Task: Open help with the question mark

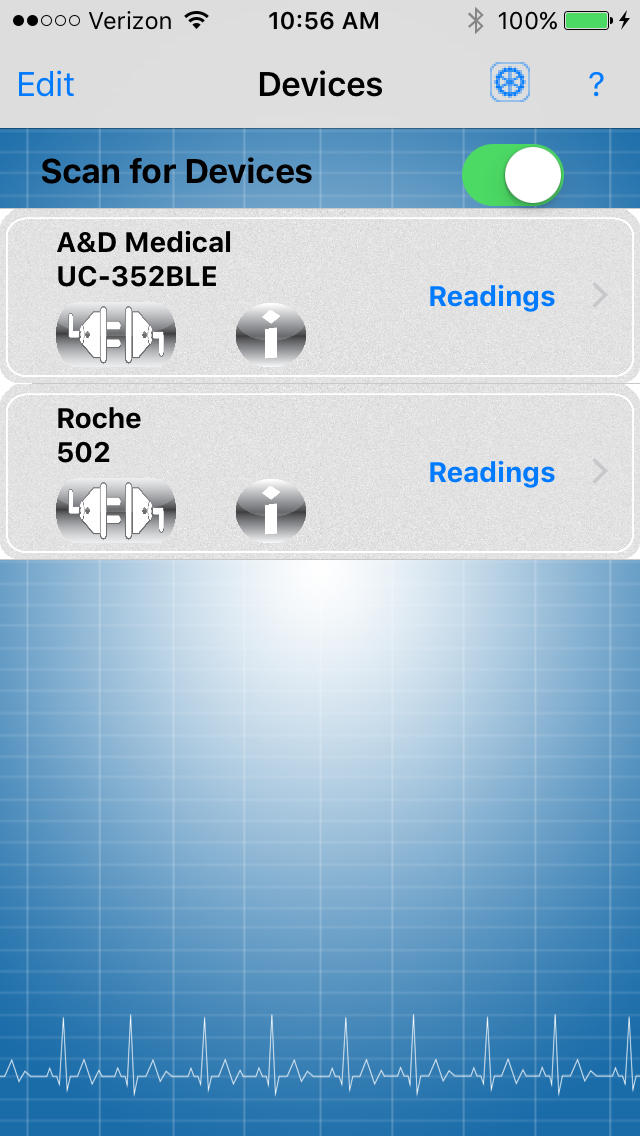Action: coord(596,85)
